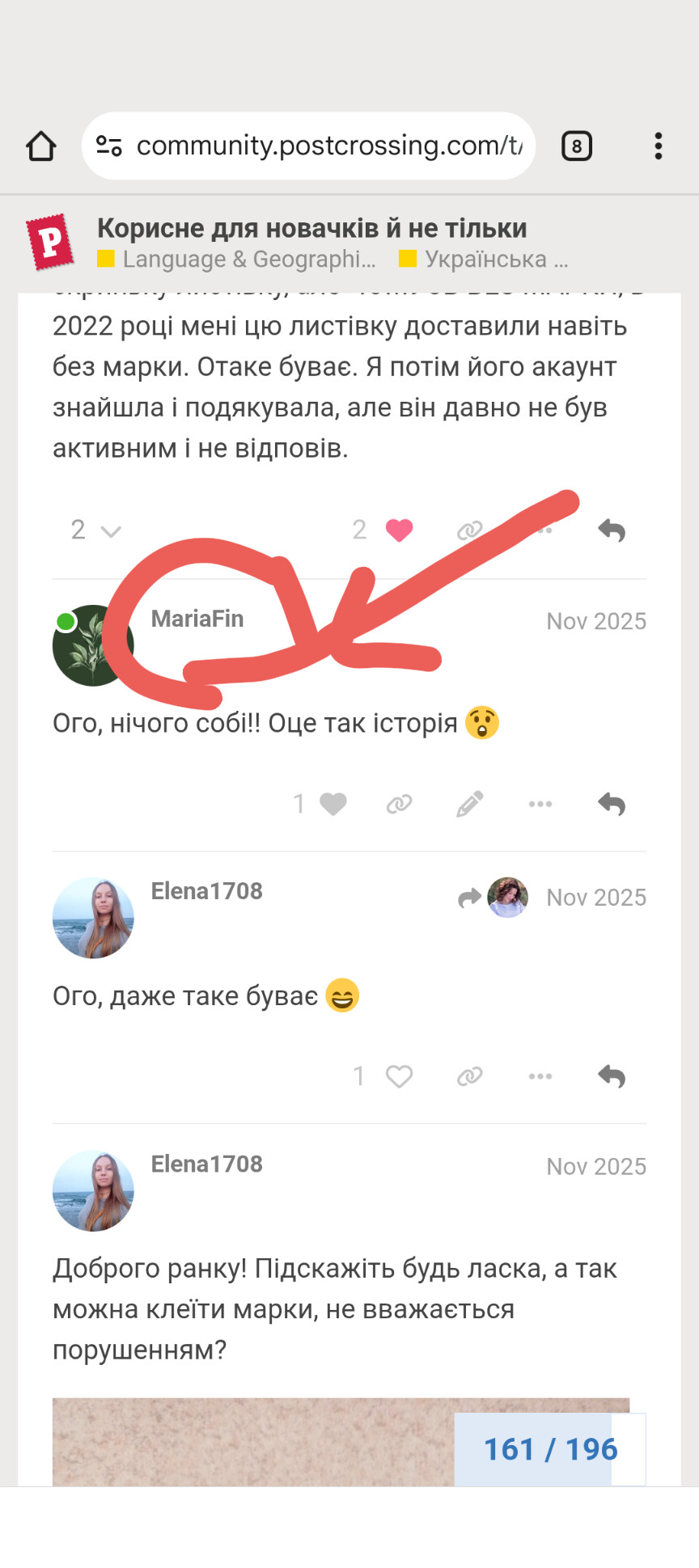Show more actions on MariaFin's post

click(540, 804)
